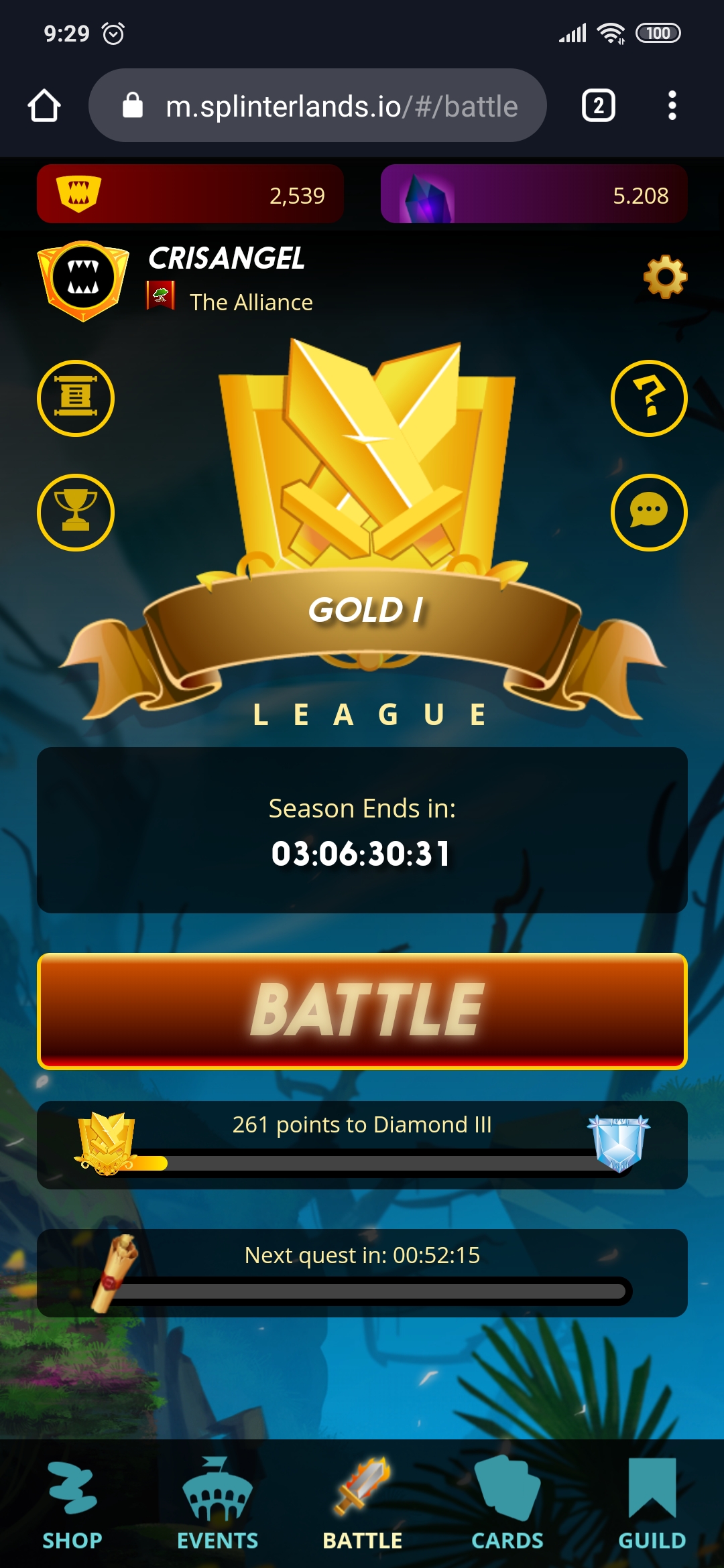Open the chat bubble icon
Screen dimensions: 724x1568
coord(649,512)
